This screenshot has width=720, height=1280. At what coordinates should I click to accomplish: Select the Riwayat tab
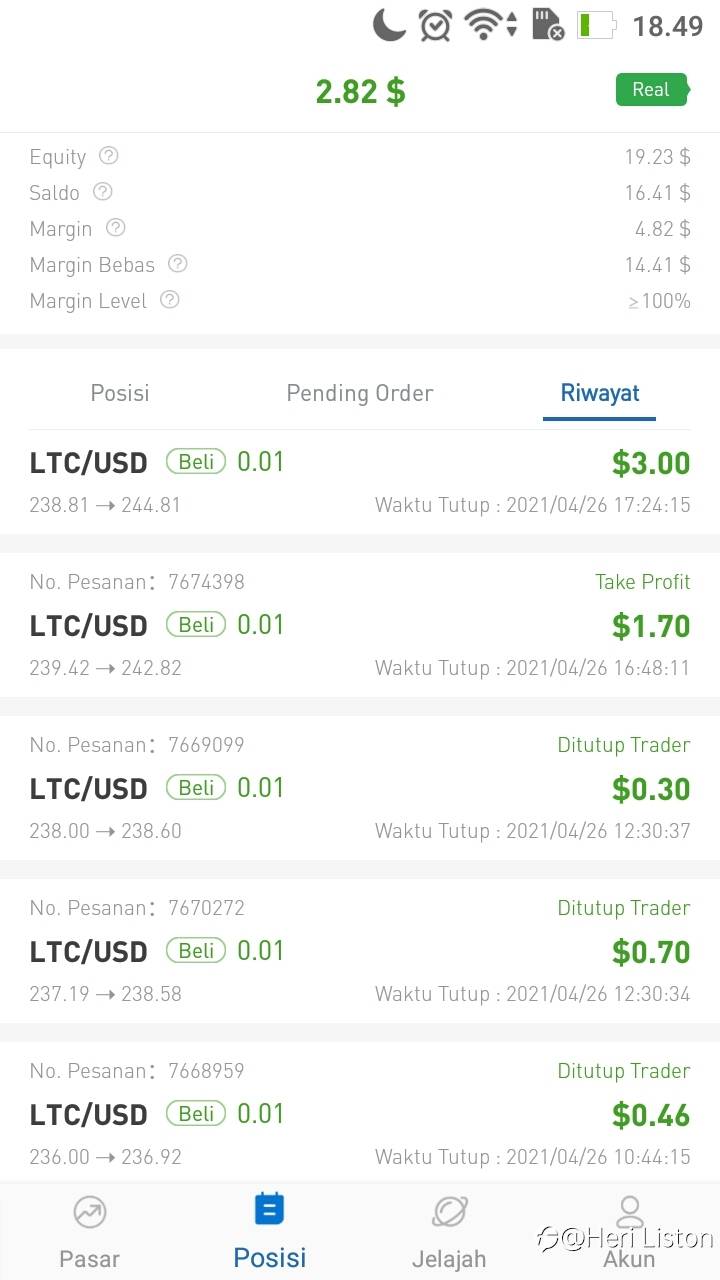coord(600,393)
